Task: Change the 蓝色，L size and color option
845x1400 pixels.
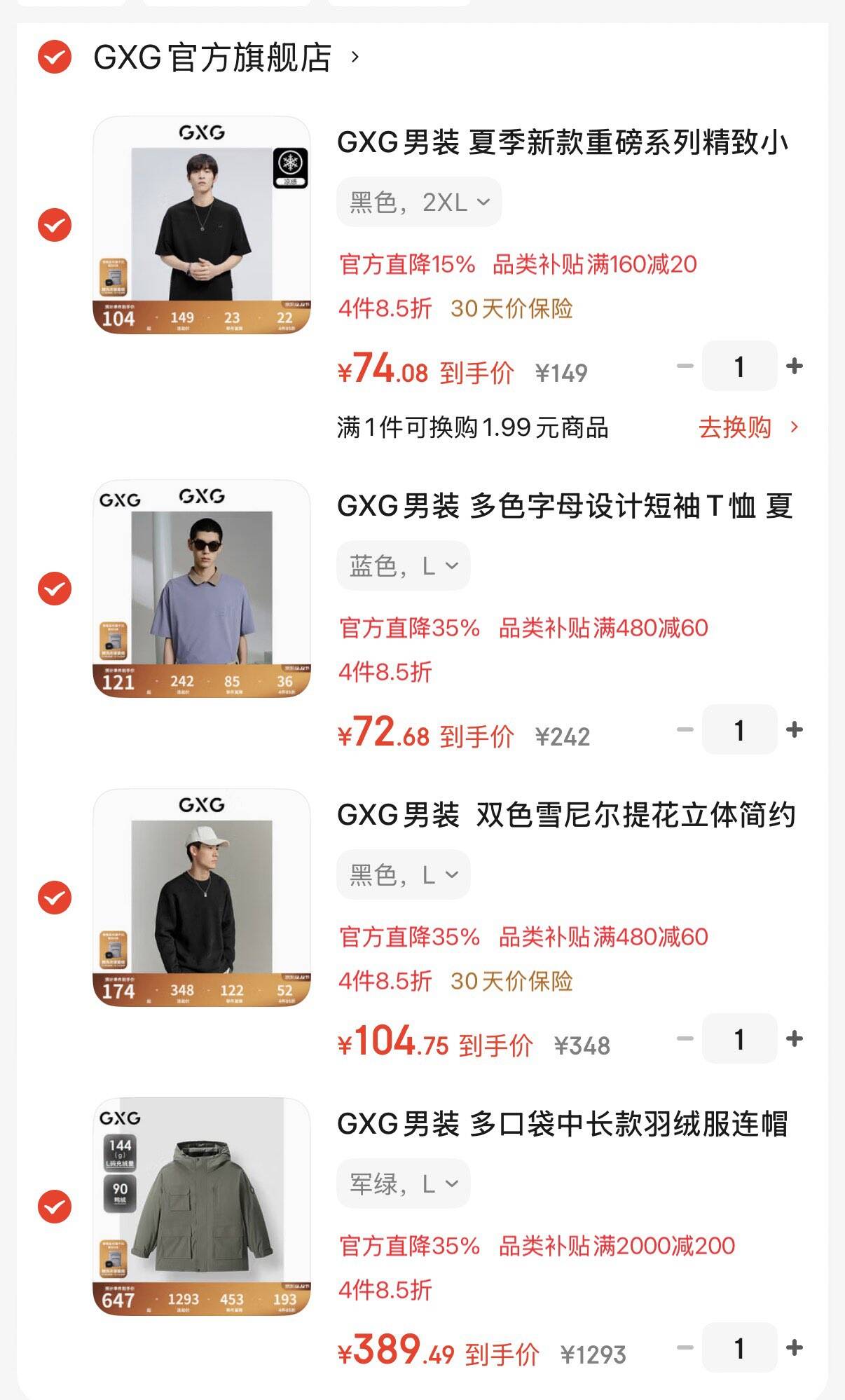Action: (x=404, y=566)
